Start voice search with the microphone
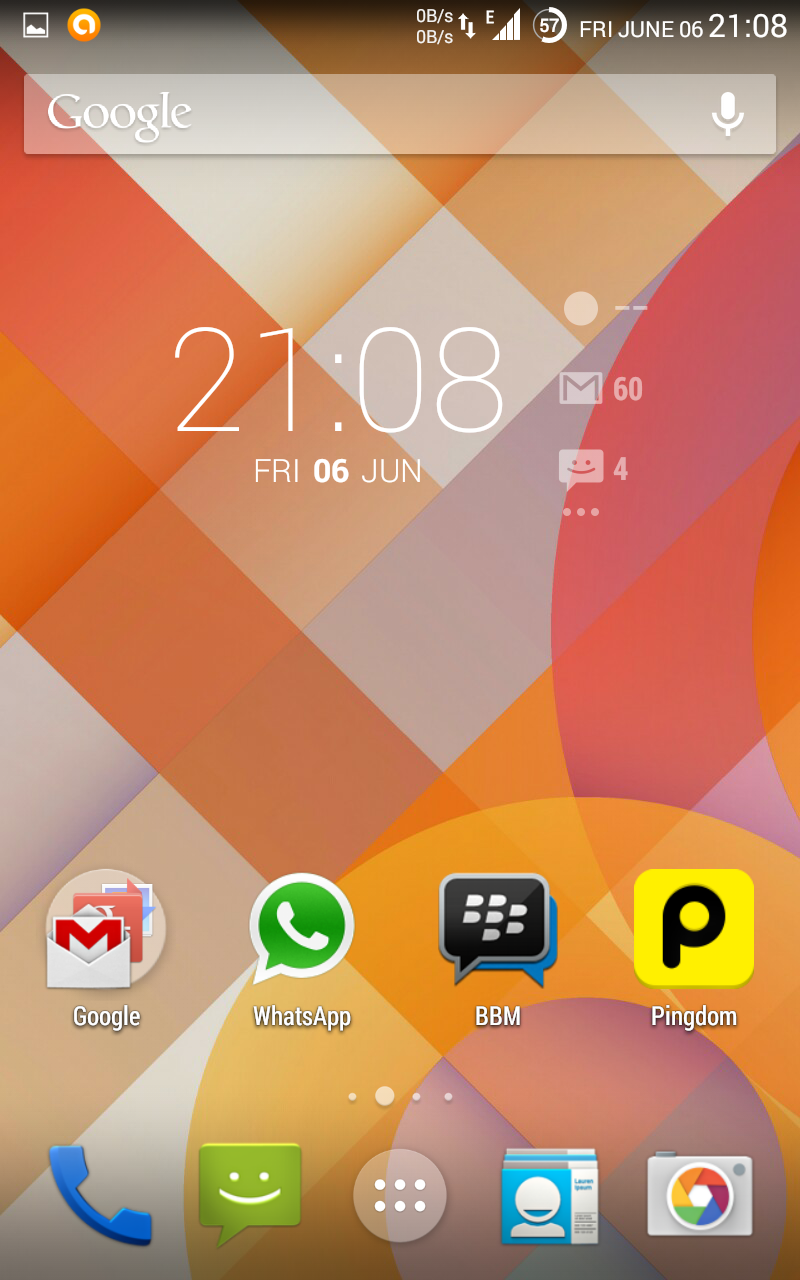The width and height of the screenshot is (800, 1280). click(x=728, y=114)
